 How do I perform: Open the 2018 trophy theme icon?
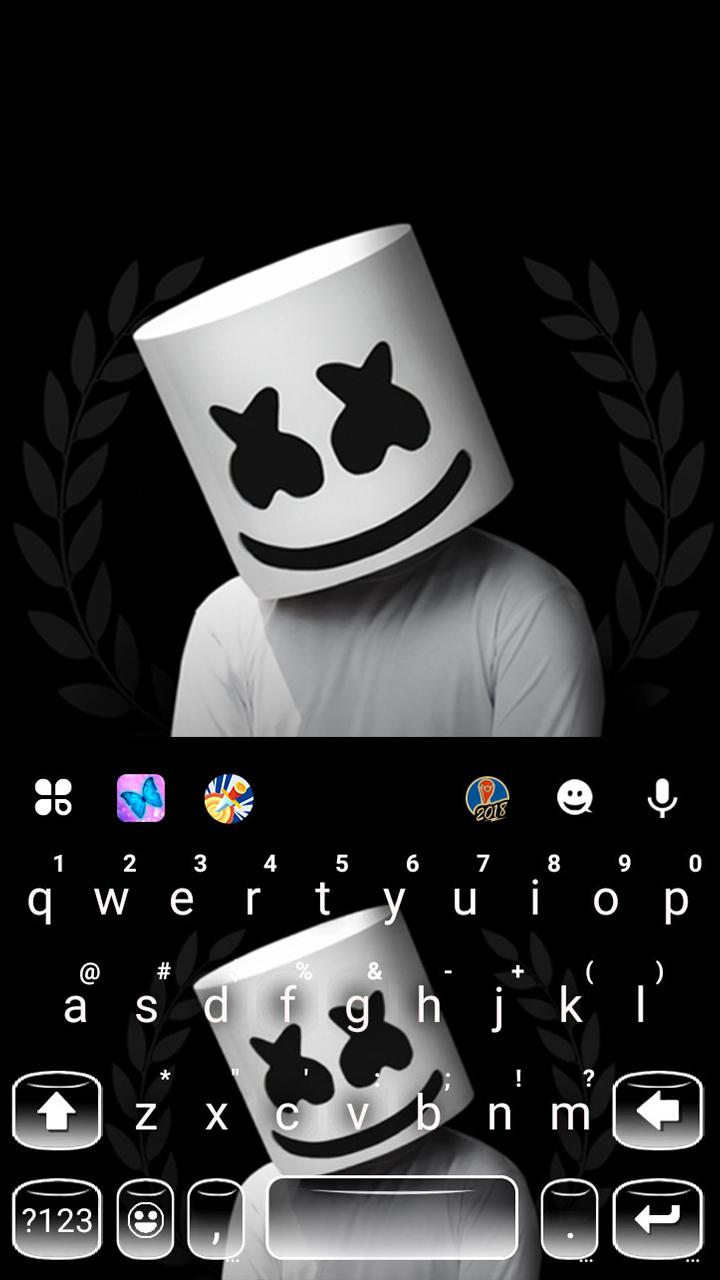[x=487, y=798]
